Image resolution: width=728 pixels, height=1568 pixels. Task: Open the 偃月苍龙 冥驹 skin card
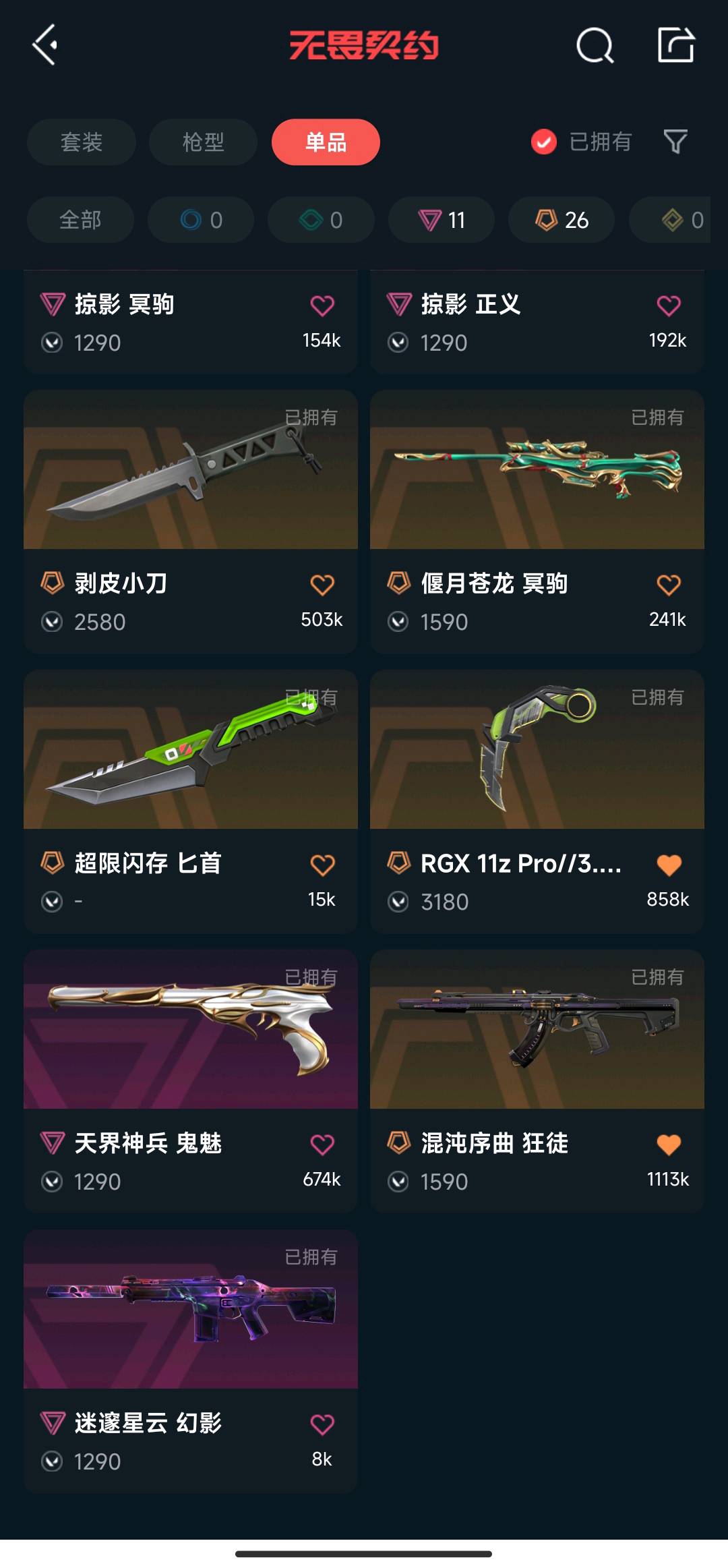pos(537,521)
